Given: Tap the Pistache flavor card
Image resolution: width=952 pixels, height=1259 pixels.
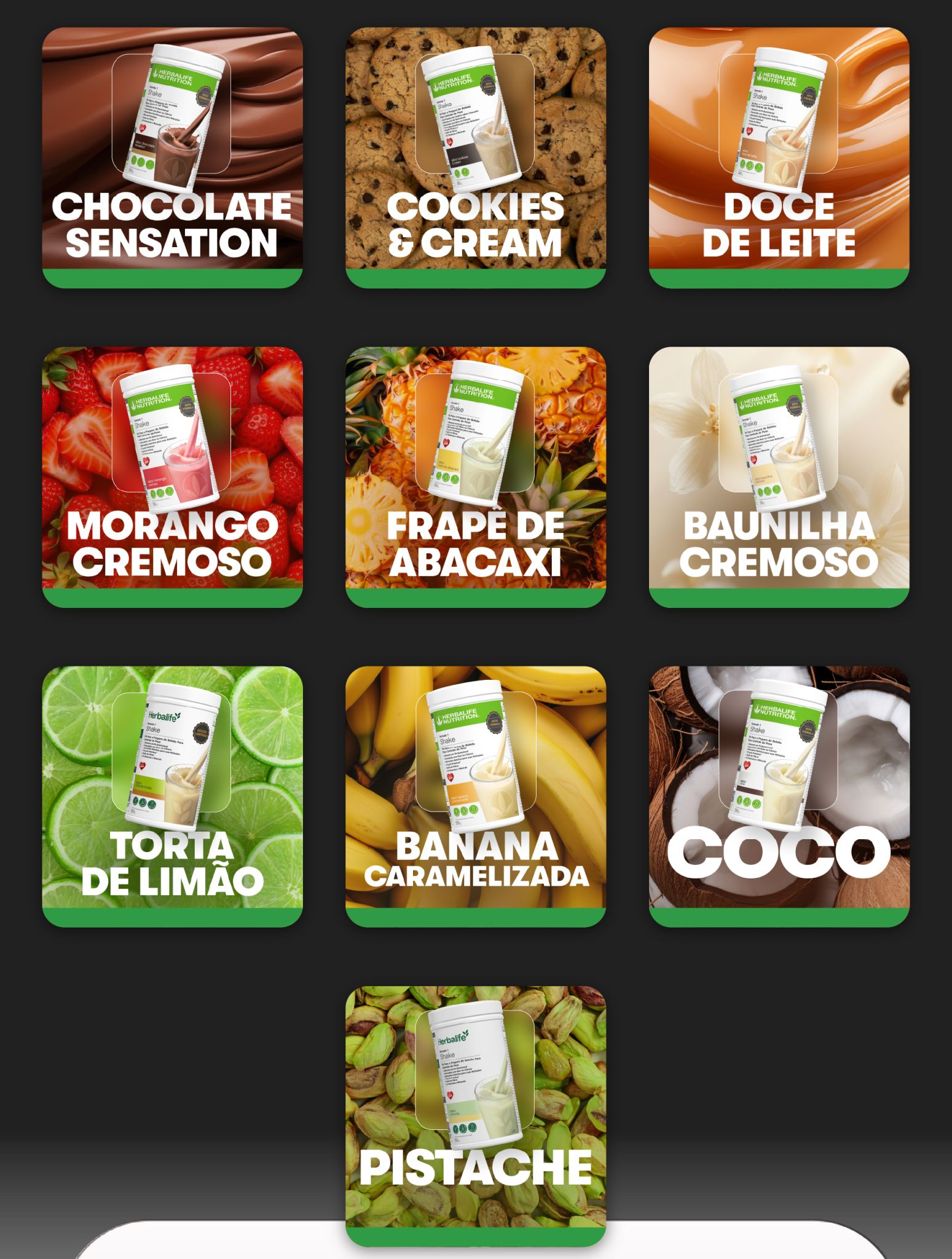Looking at the screenshot, I should click(475, 1116).
